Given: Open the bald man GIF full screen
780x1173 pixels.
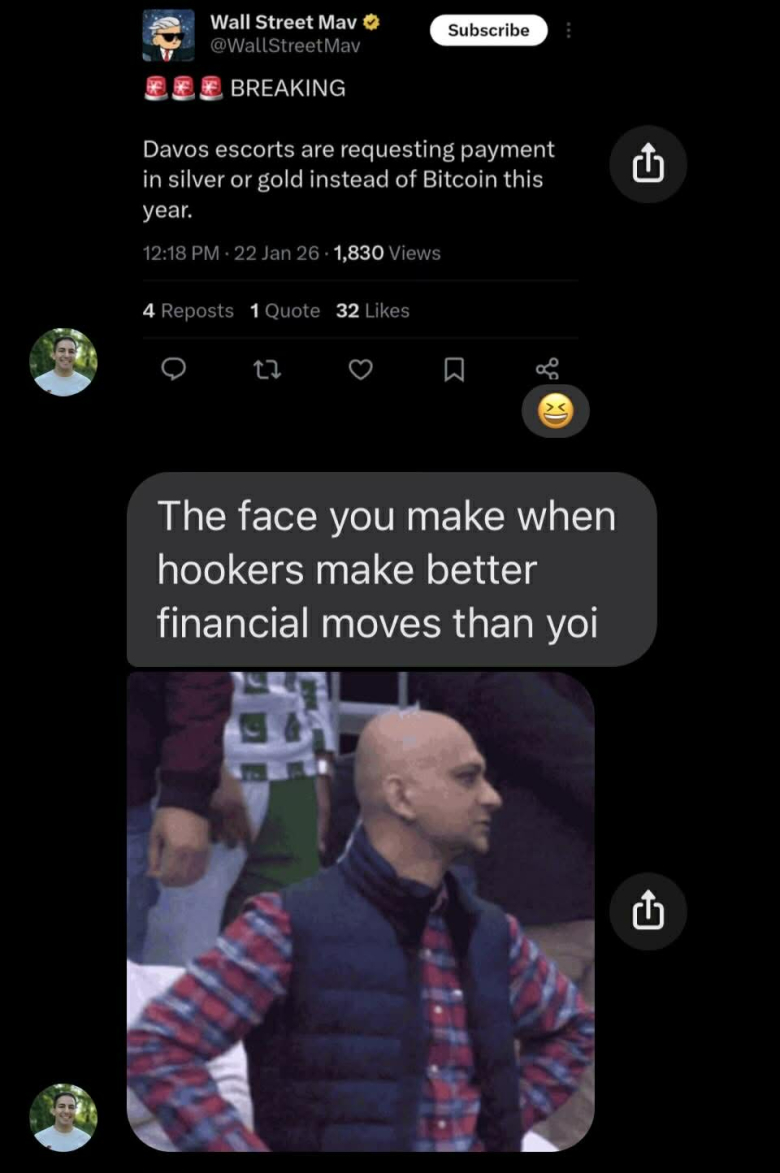Looking at the screenshot, I should [x=360, y=910].
